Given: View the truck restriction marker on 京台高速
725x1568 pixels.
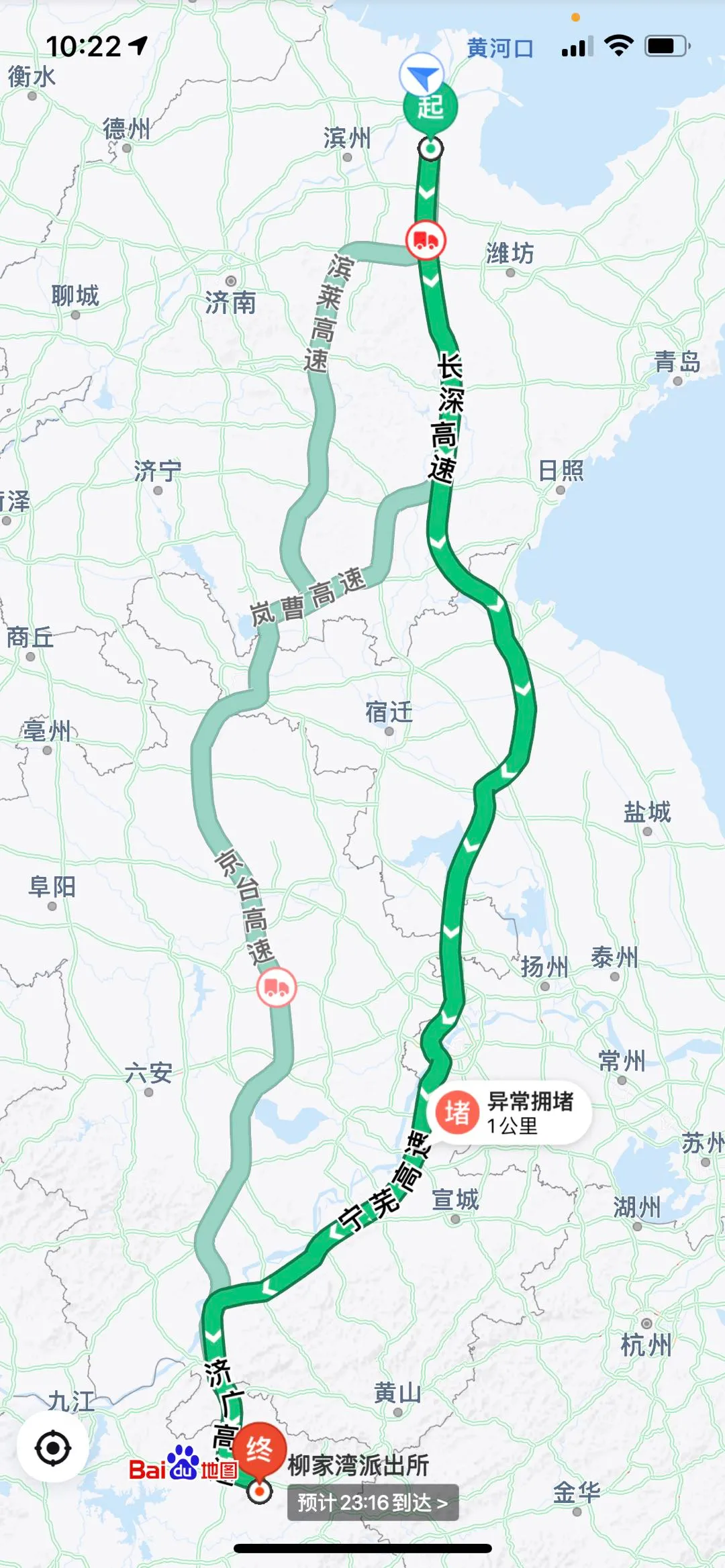Looking at the screenshot, I should pyautogui.click(x=277, y=987).
